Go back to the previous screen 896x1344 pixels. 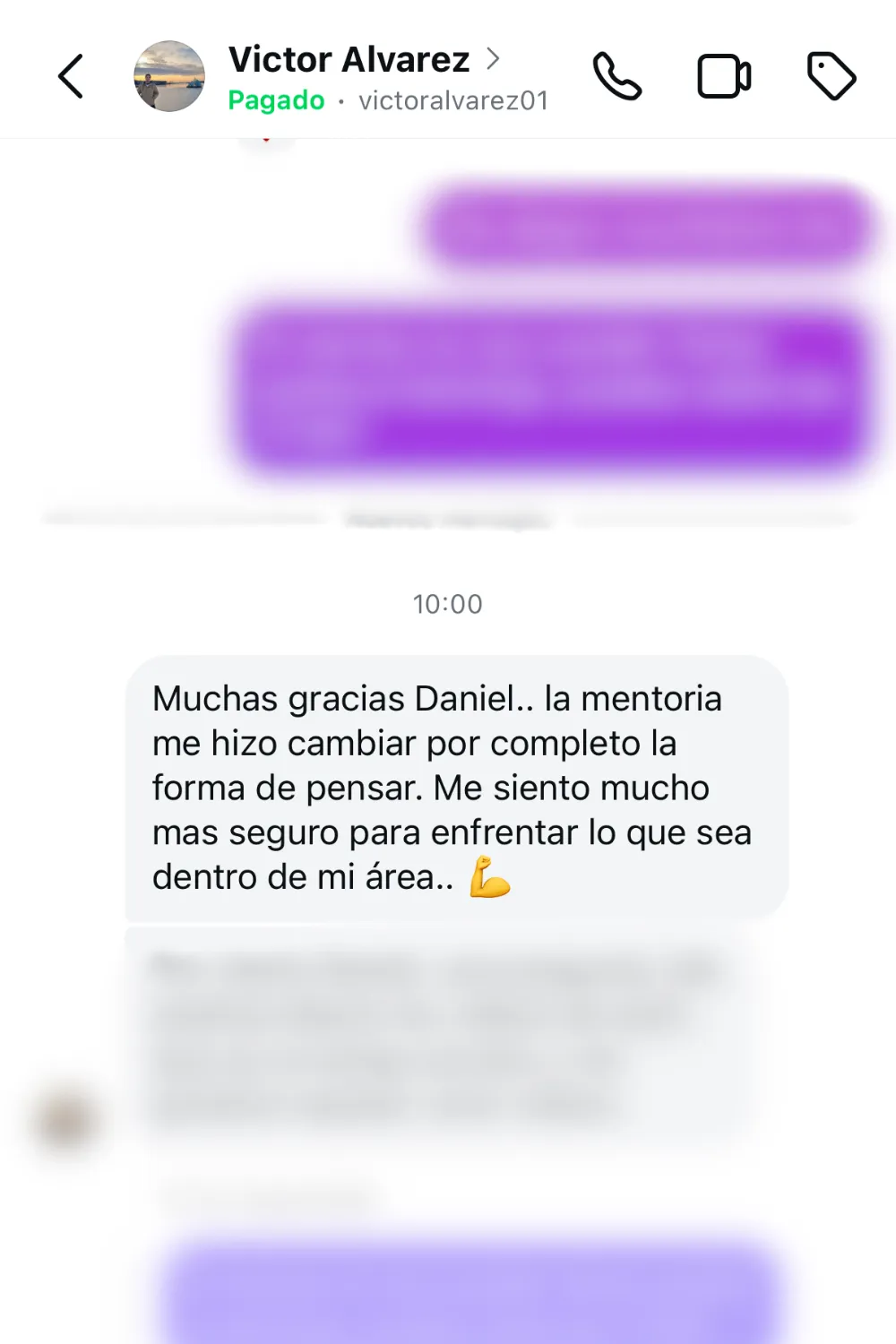pyautogui.click(x=71, y=76)
